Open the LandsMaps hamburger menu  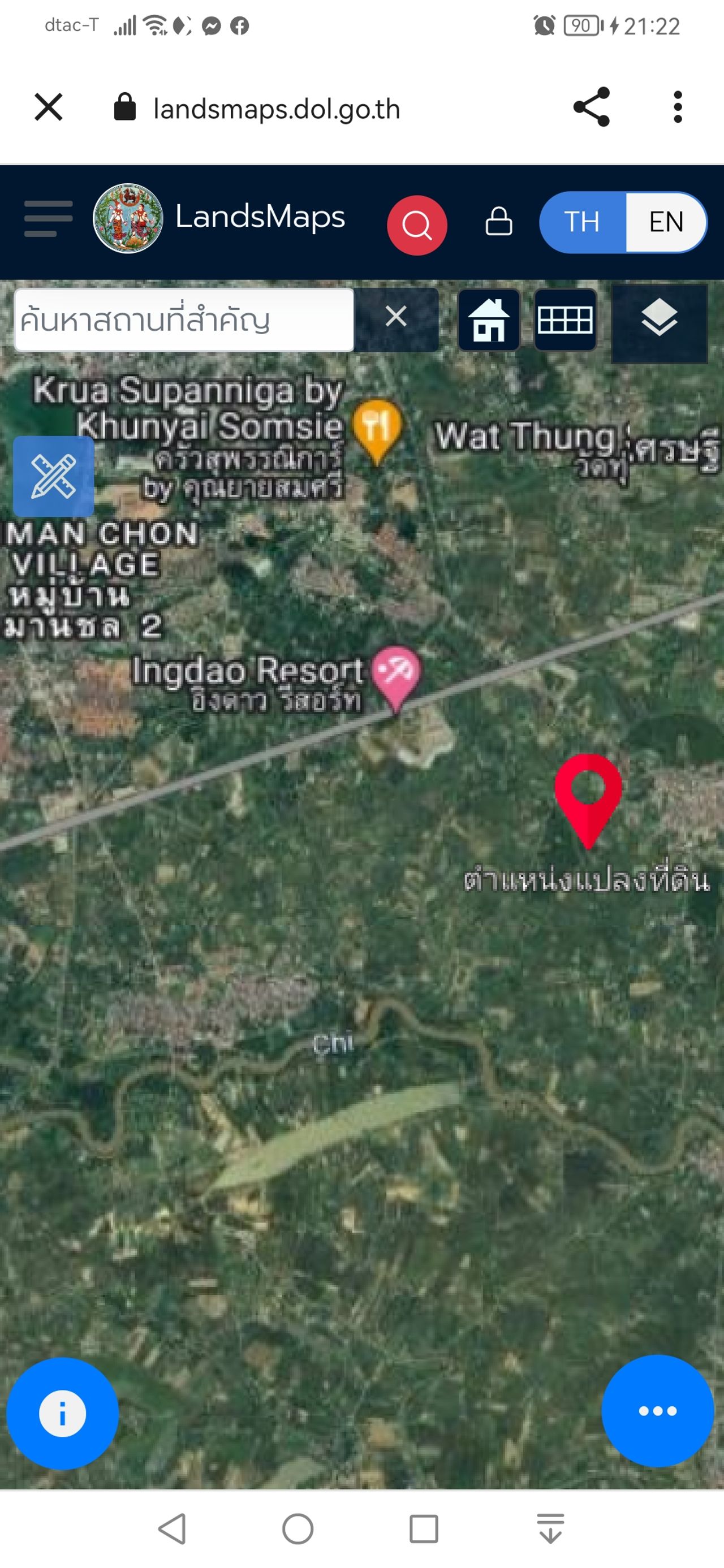[x=48, y=218]
